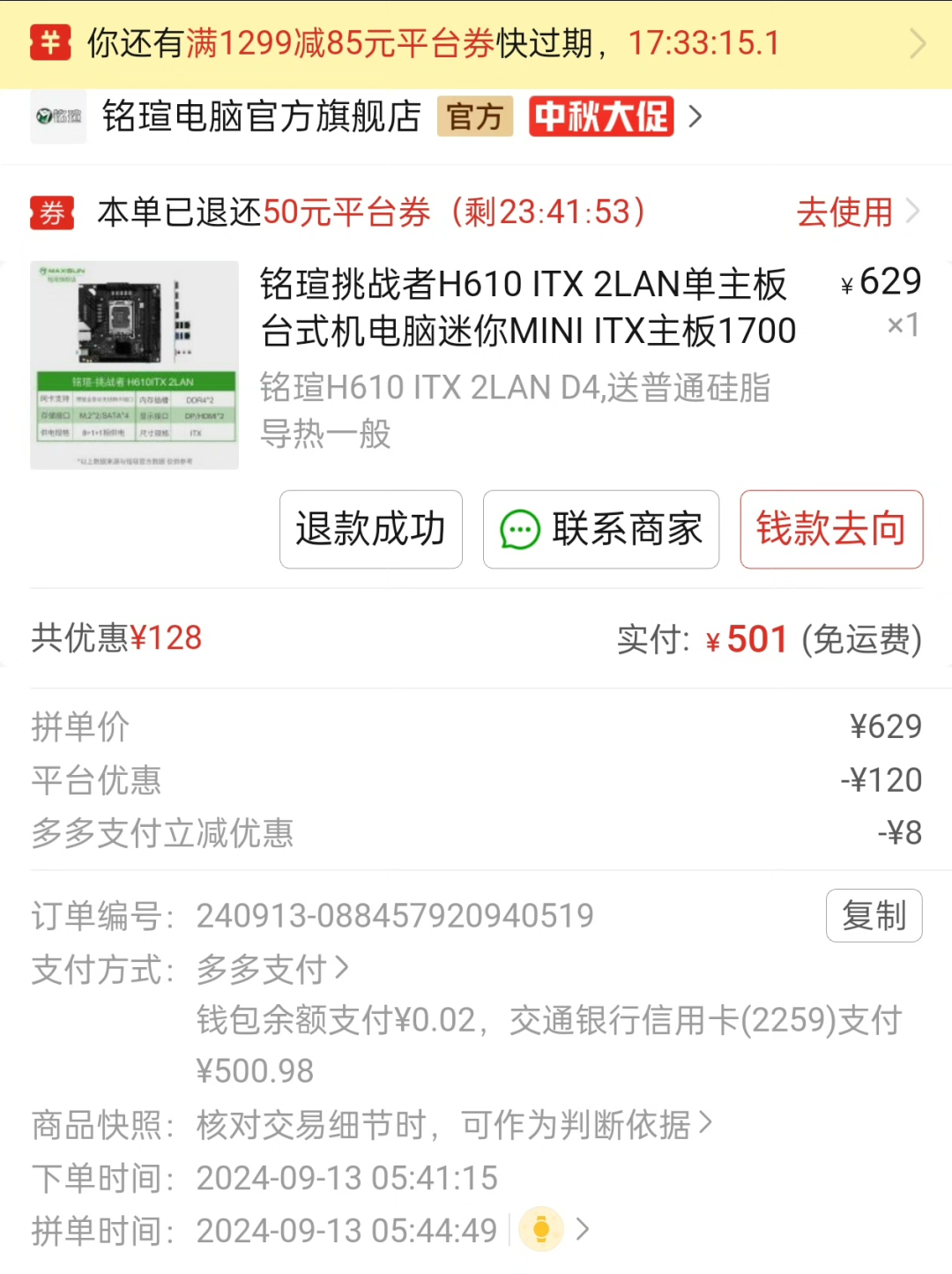The image size is (952, 1274).
Task: Click the yellow lightbulb icon next to 拼单时间
Action: pyautogui.click(x=541, y=1228)
